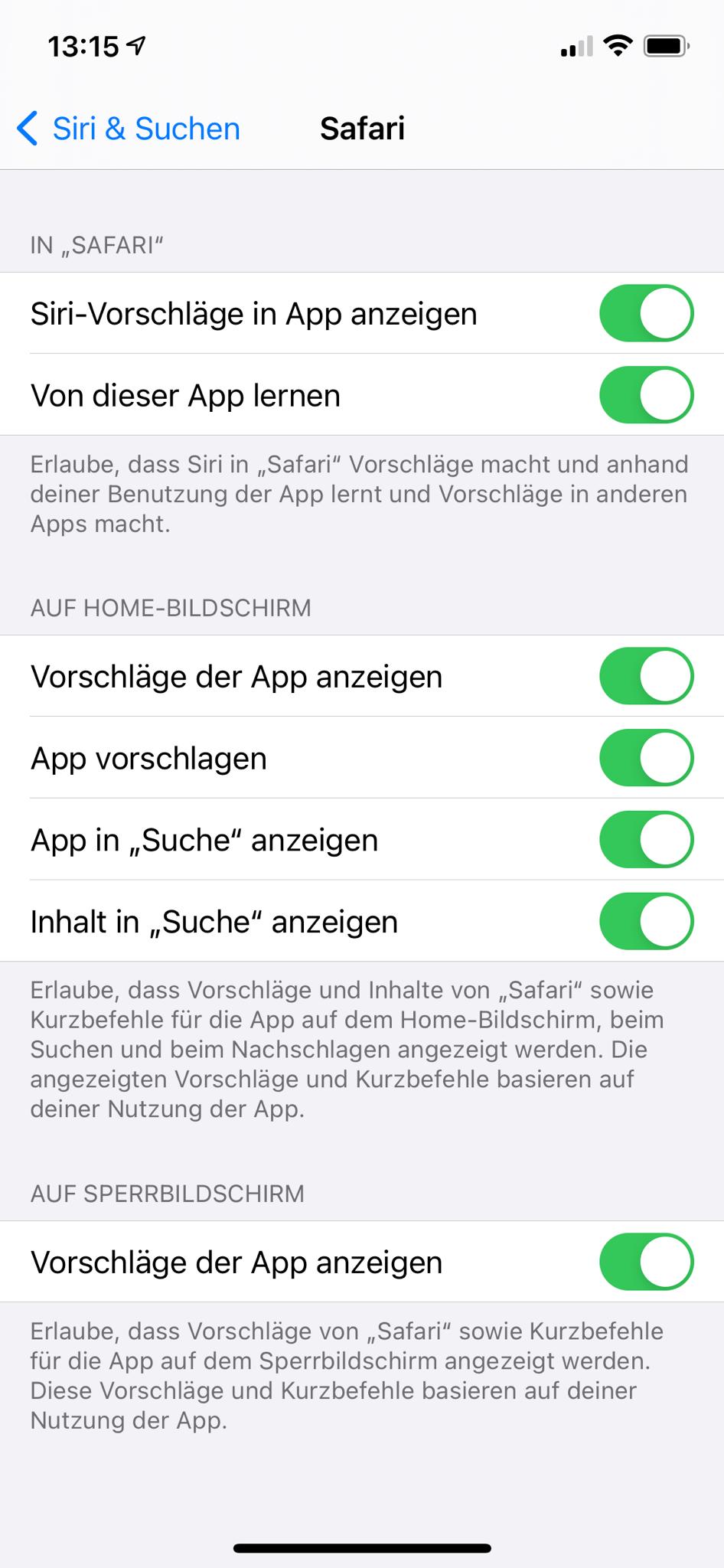Disable Siri-Vorschläge in App anzeigen
The width and height of the screenshot is (724, 1568).
[x=646, y=313]
